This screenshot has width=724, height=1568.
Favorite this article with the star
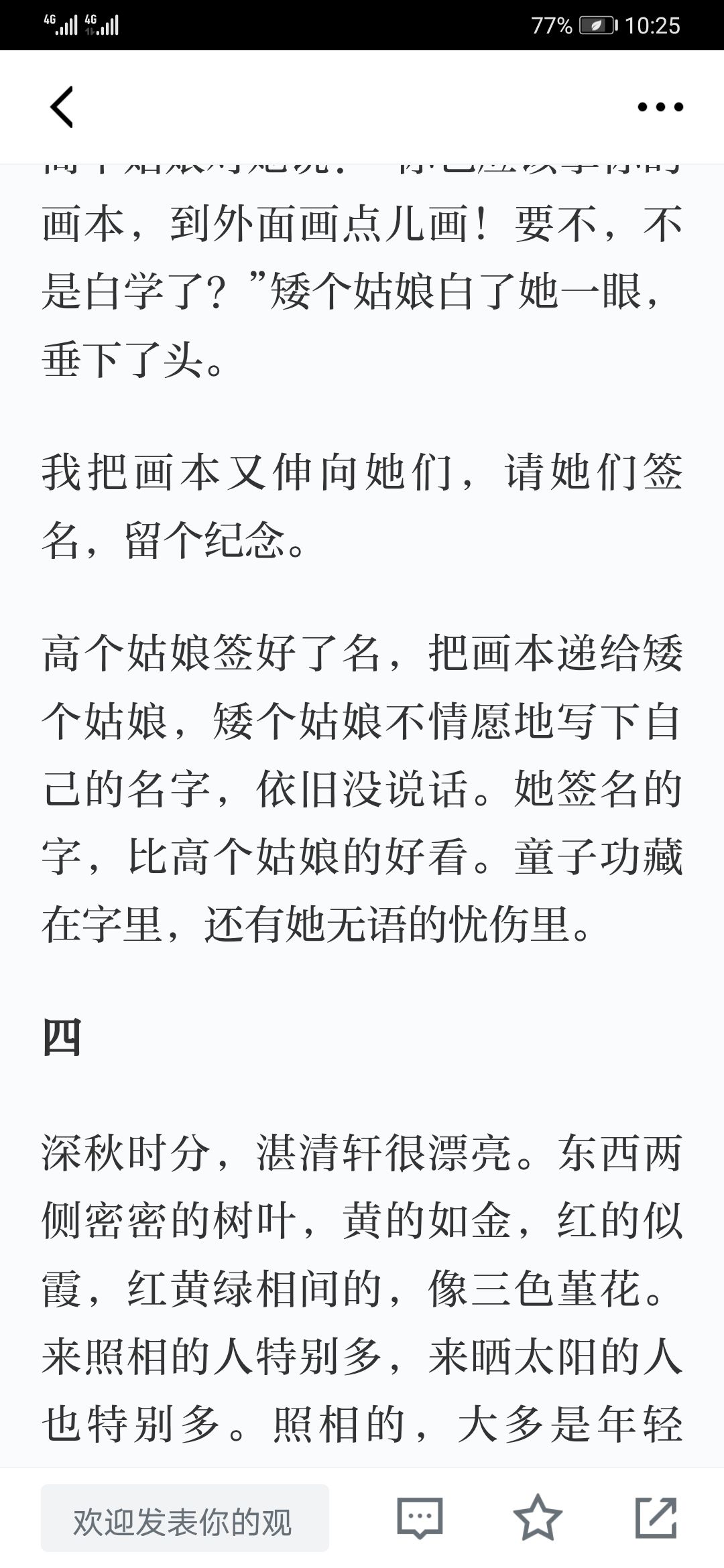pos(538,1518)
